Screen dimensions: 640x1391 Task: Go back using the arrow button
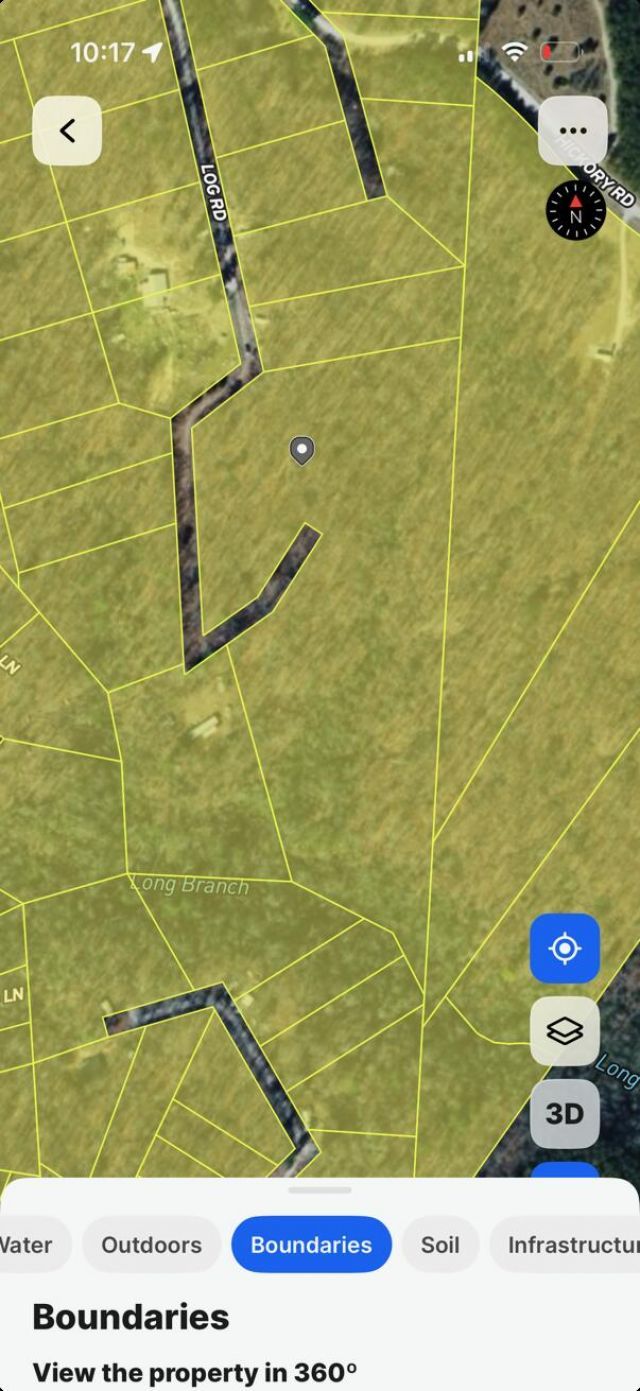(x=67, y=131)
